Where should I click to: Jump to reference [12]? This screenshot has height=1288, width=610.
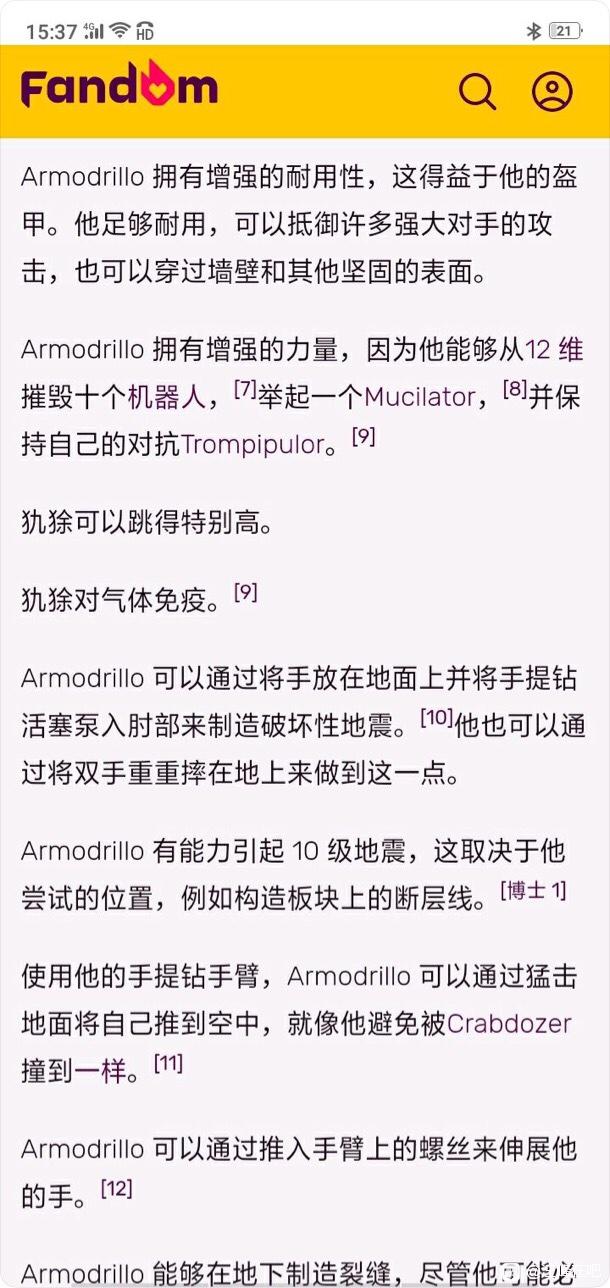tap(117, 1188)
